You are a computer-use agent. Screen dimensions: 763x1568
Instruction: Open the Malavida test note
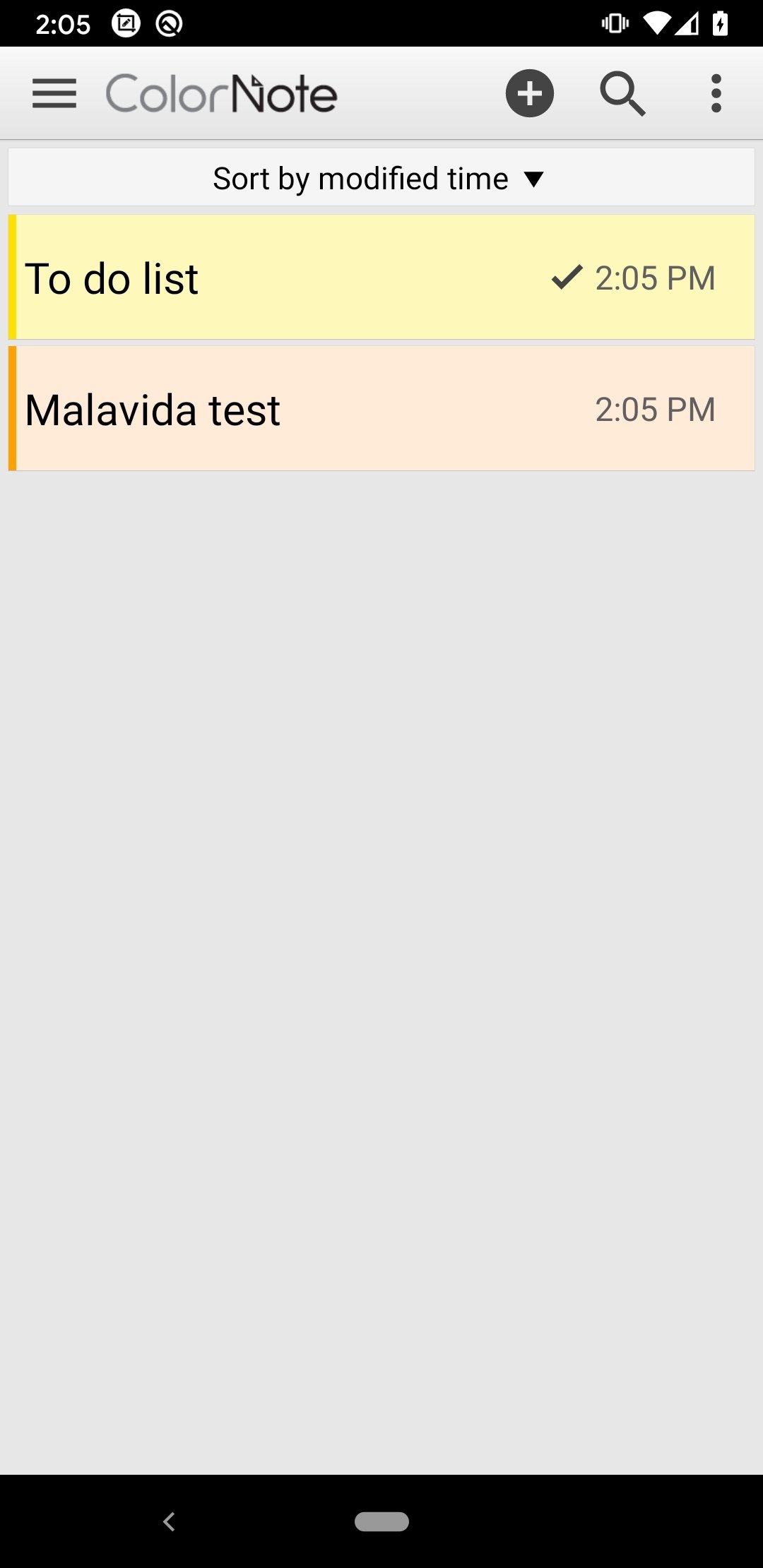381,409
